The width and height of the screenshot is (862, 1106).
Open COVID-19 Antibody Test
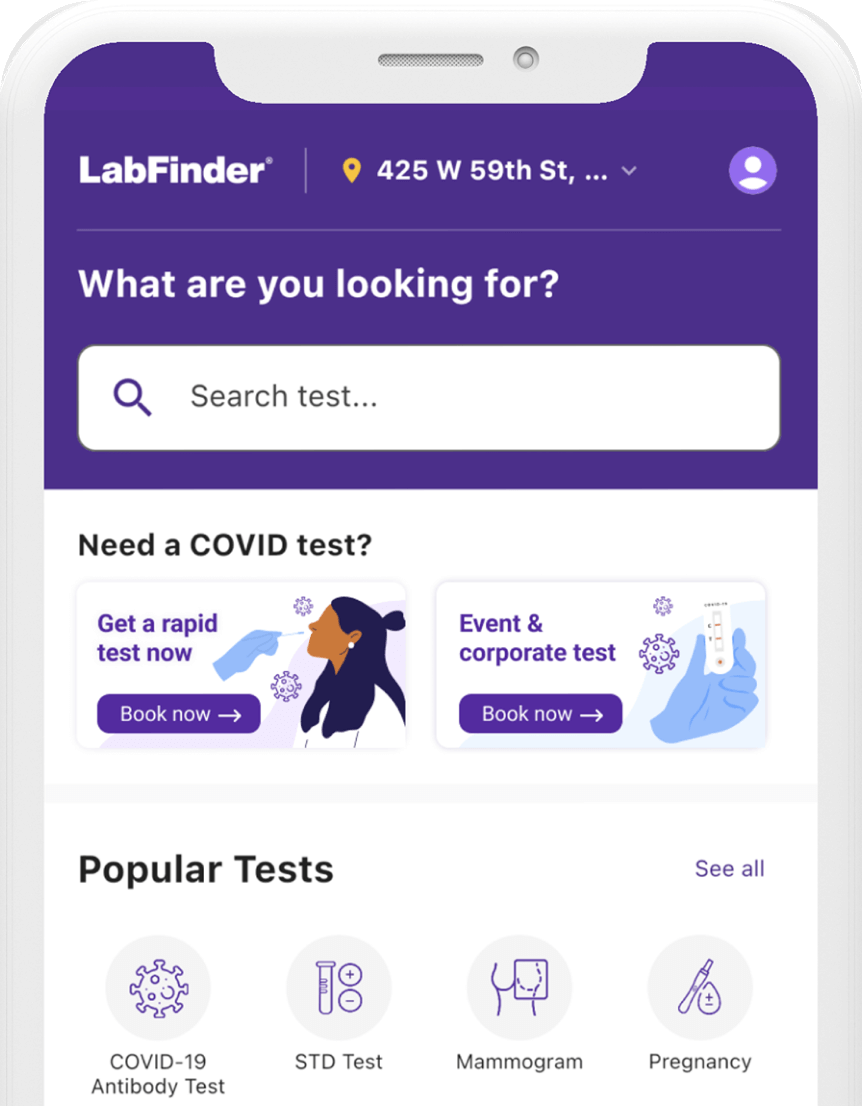click(158, 988)
